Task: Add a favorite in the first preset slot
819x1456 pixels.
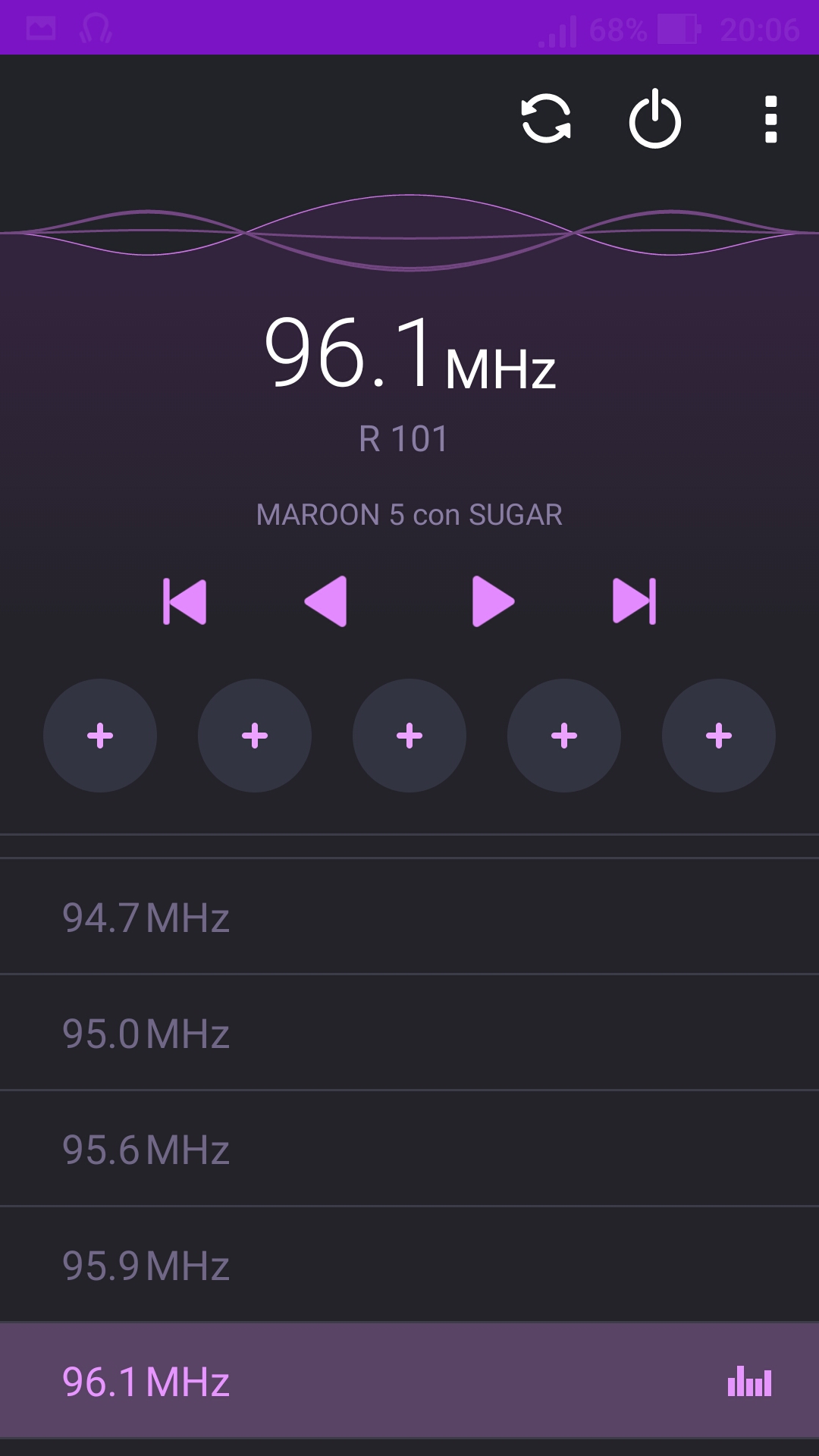Action: (100, 736)
